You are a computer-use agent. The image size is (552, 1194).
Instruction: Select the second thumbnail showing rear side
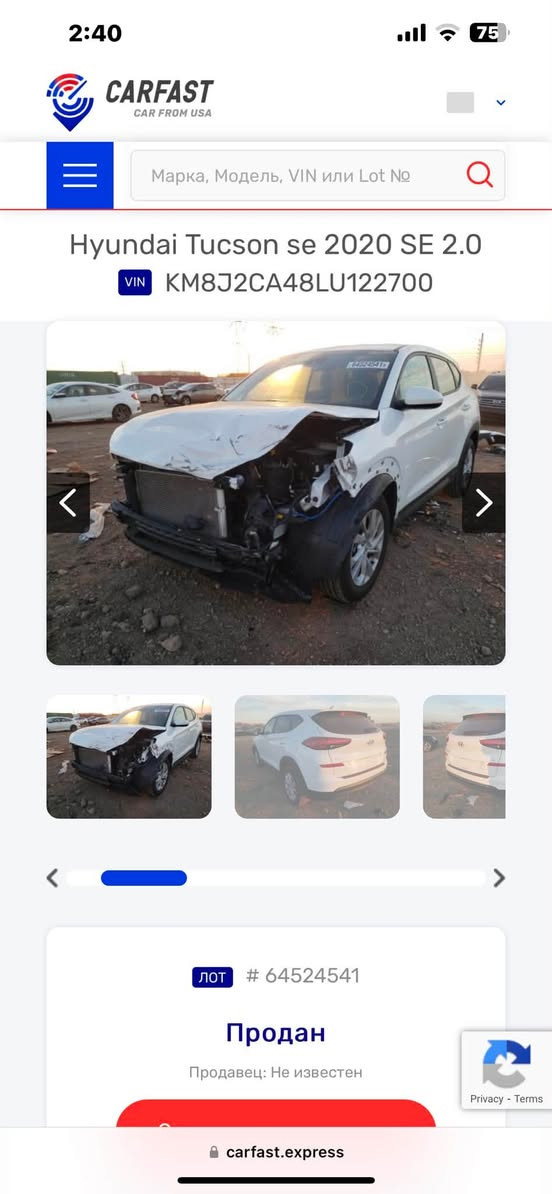[x=317, y=757]
